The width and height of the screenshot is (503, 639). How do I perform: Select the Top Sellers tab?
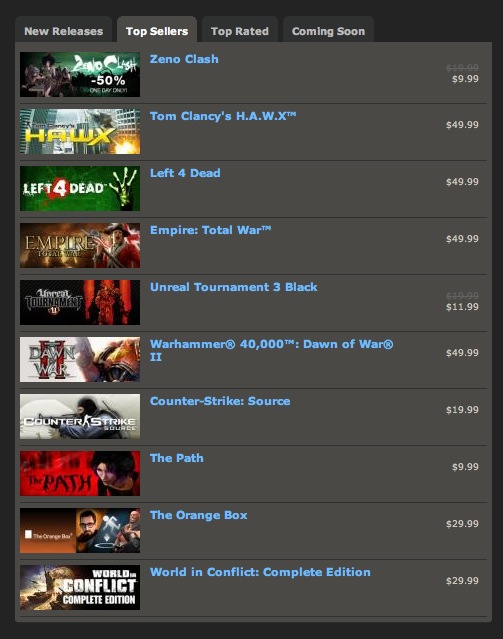157,31
